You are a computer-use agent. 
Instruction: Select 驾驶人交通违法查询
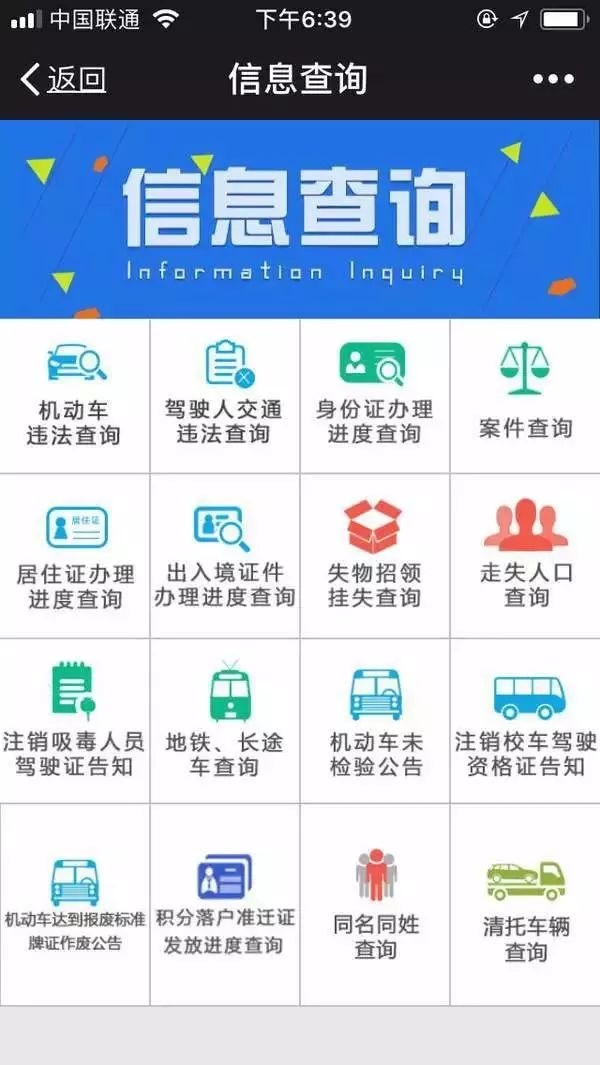click(224, 396)
